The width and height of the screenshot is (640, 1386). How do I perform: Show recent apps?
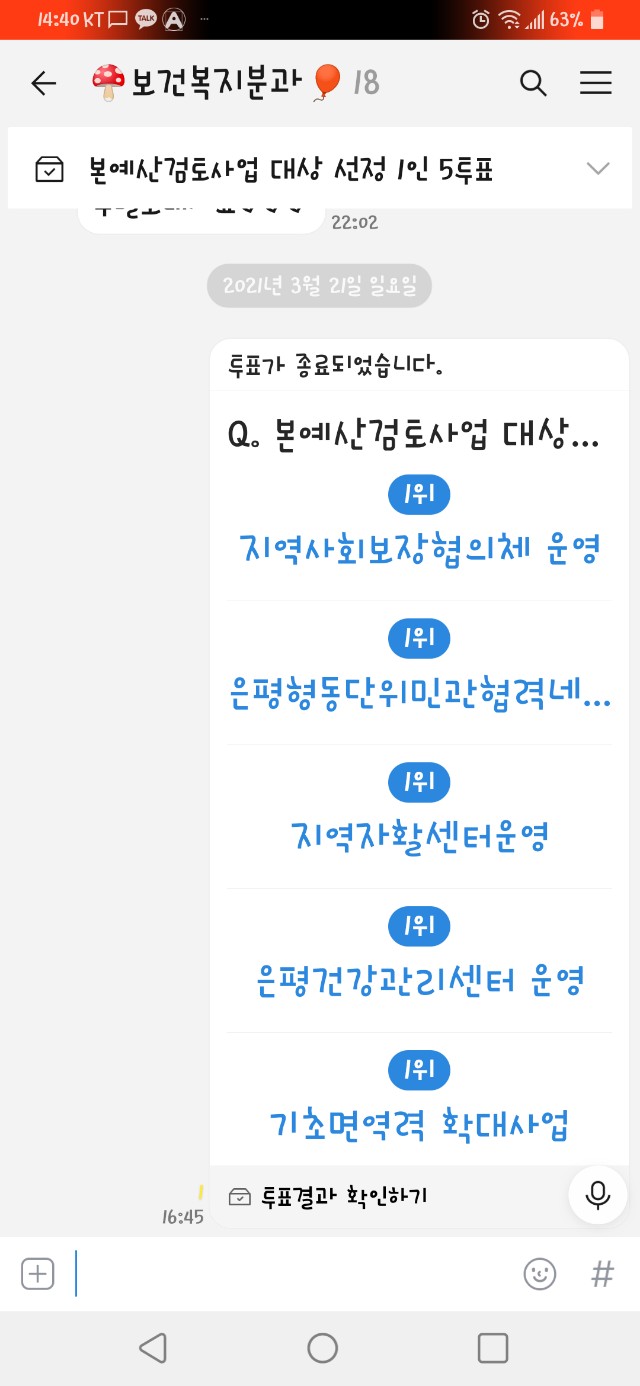pos(493,1348)
